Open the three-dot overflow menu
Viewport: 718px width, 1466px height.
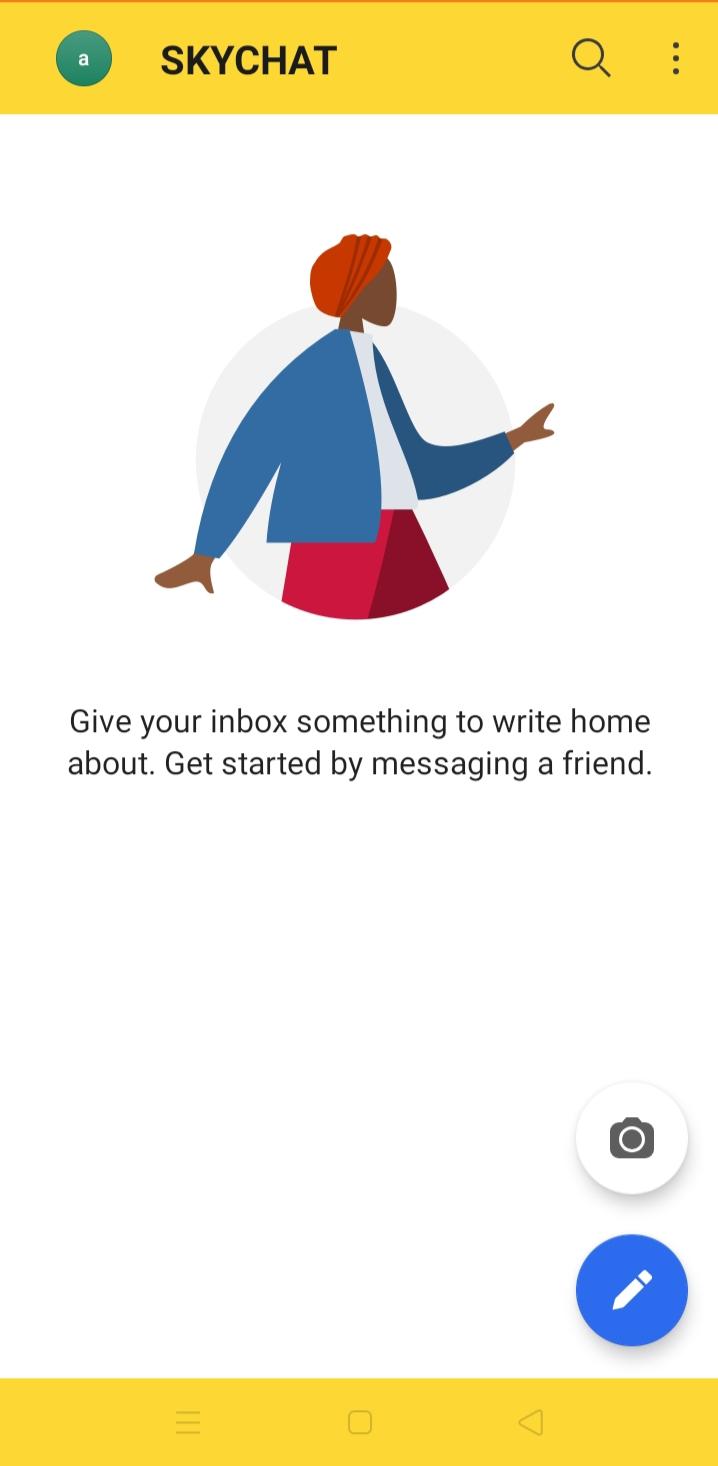[676, 59]
